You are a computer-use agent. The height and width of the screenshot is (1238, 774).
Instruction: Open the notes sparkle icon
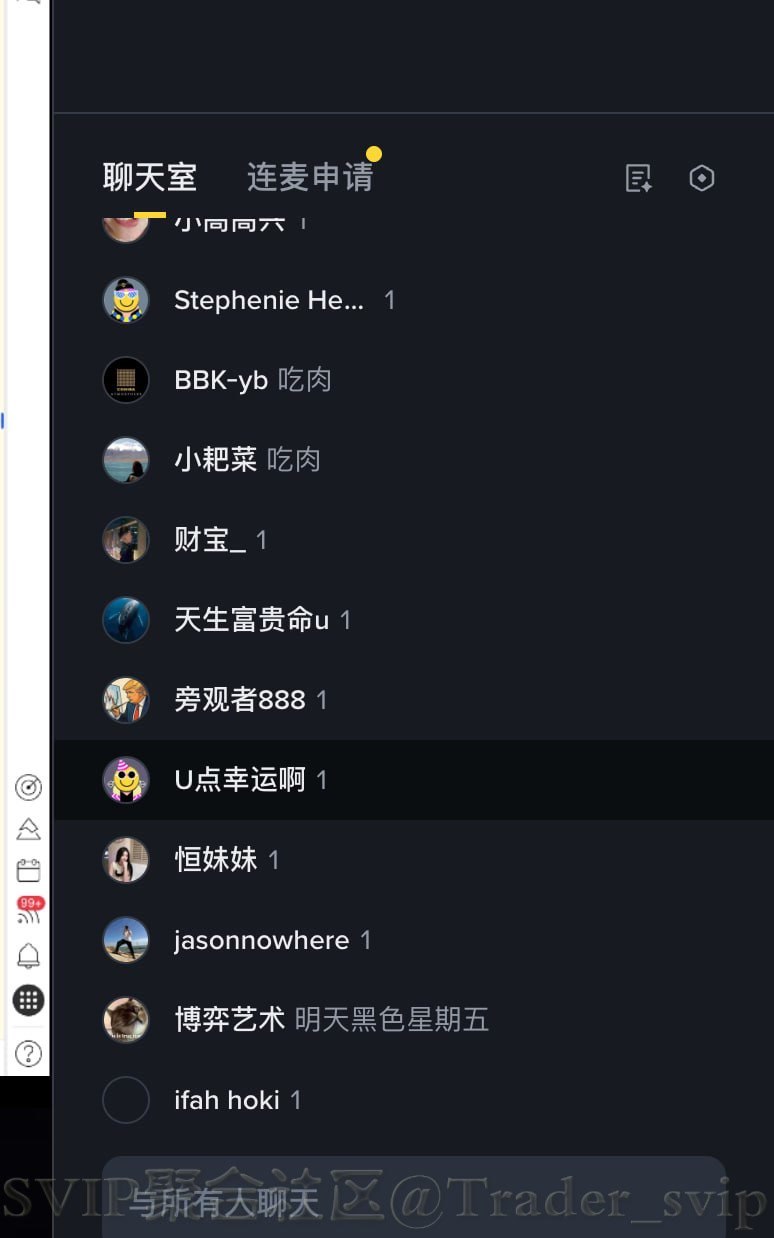(x=638, y=178)
